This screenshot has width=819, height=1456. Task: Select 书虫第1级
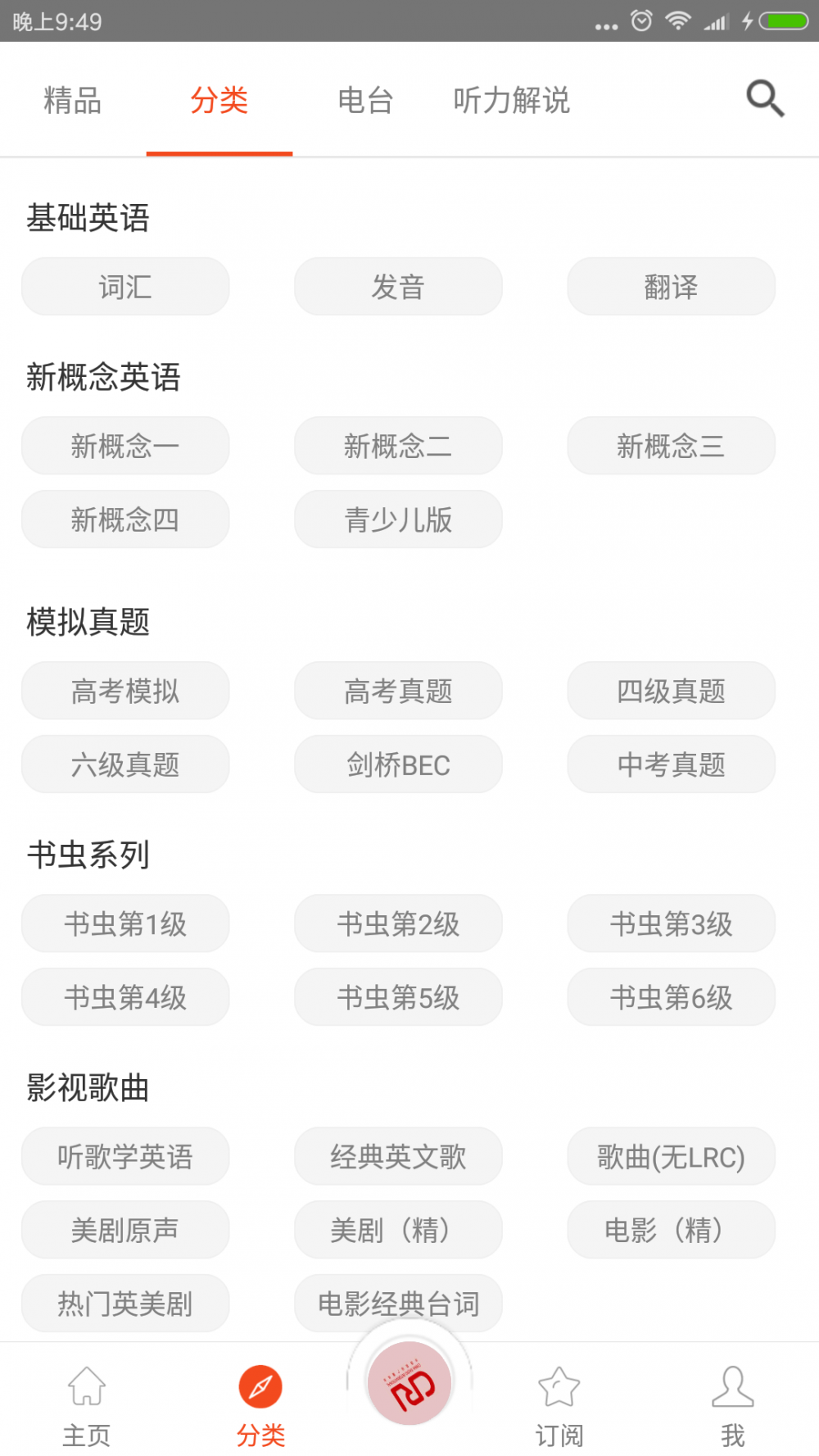(x=125, y=923)
